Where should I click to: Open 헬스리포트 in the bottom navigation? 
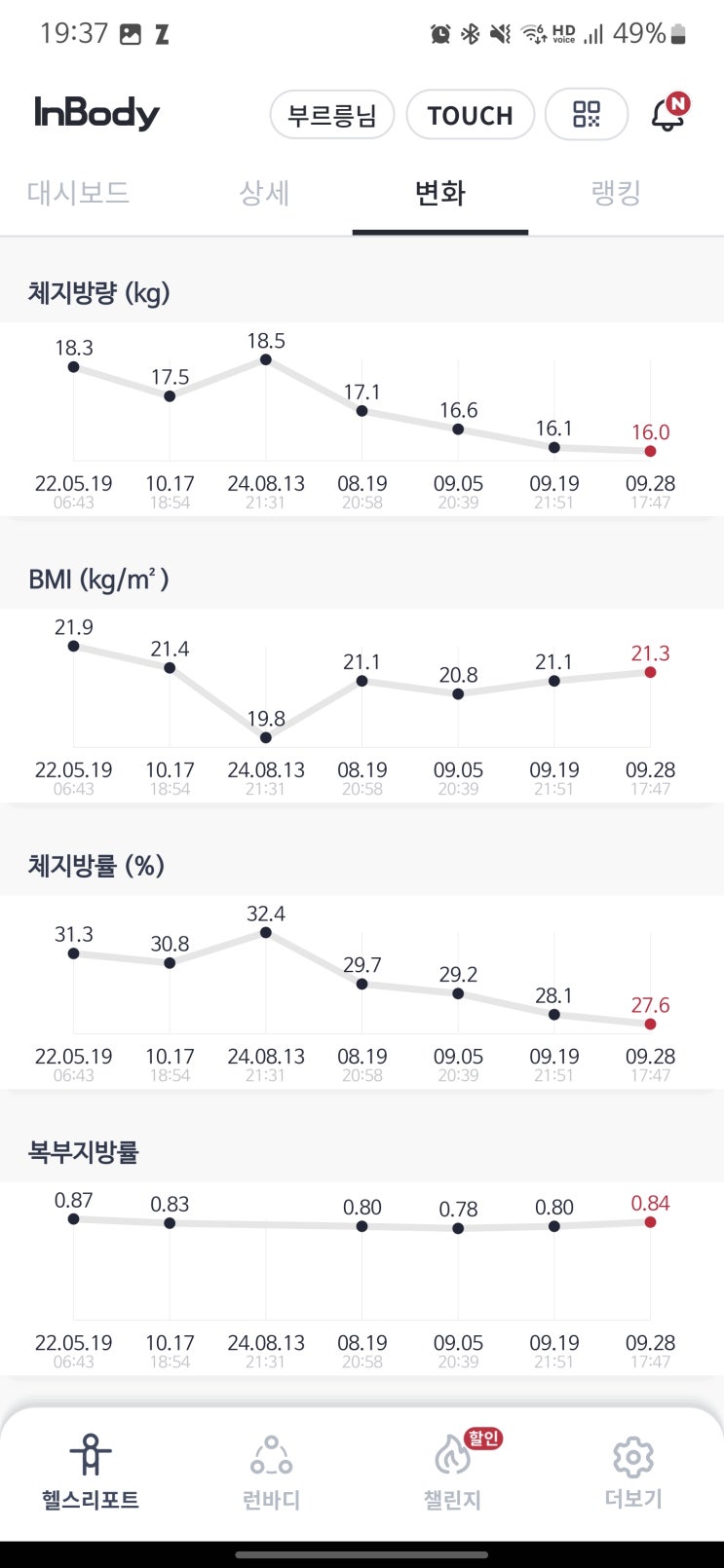click(91, 1473)
